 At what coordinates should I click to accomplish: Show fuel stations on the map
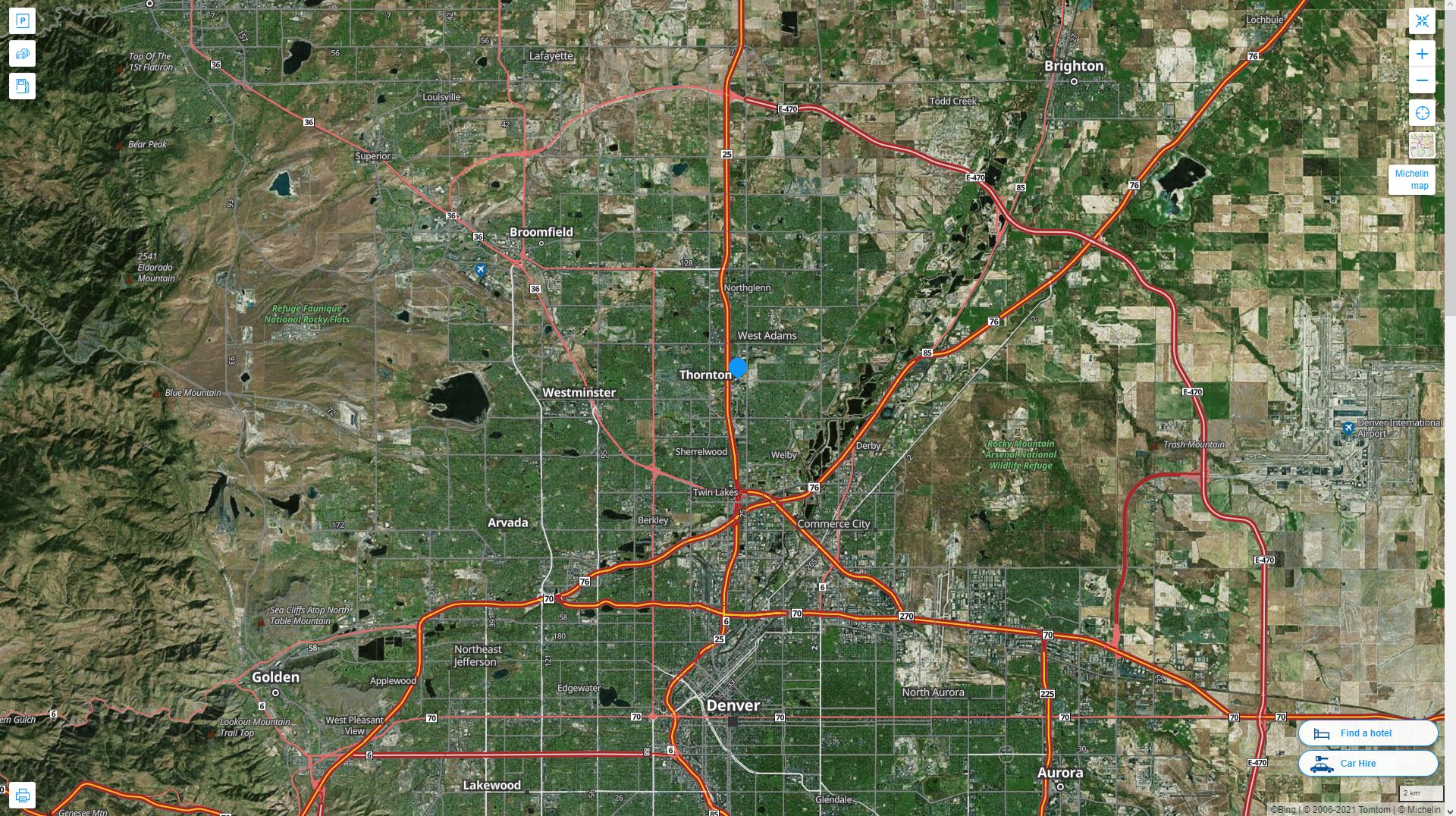tap(22, 86)
